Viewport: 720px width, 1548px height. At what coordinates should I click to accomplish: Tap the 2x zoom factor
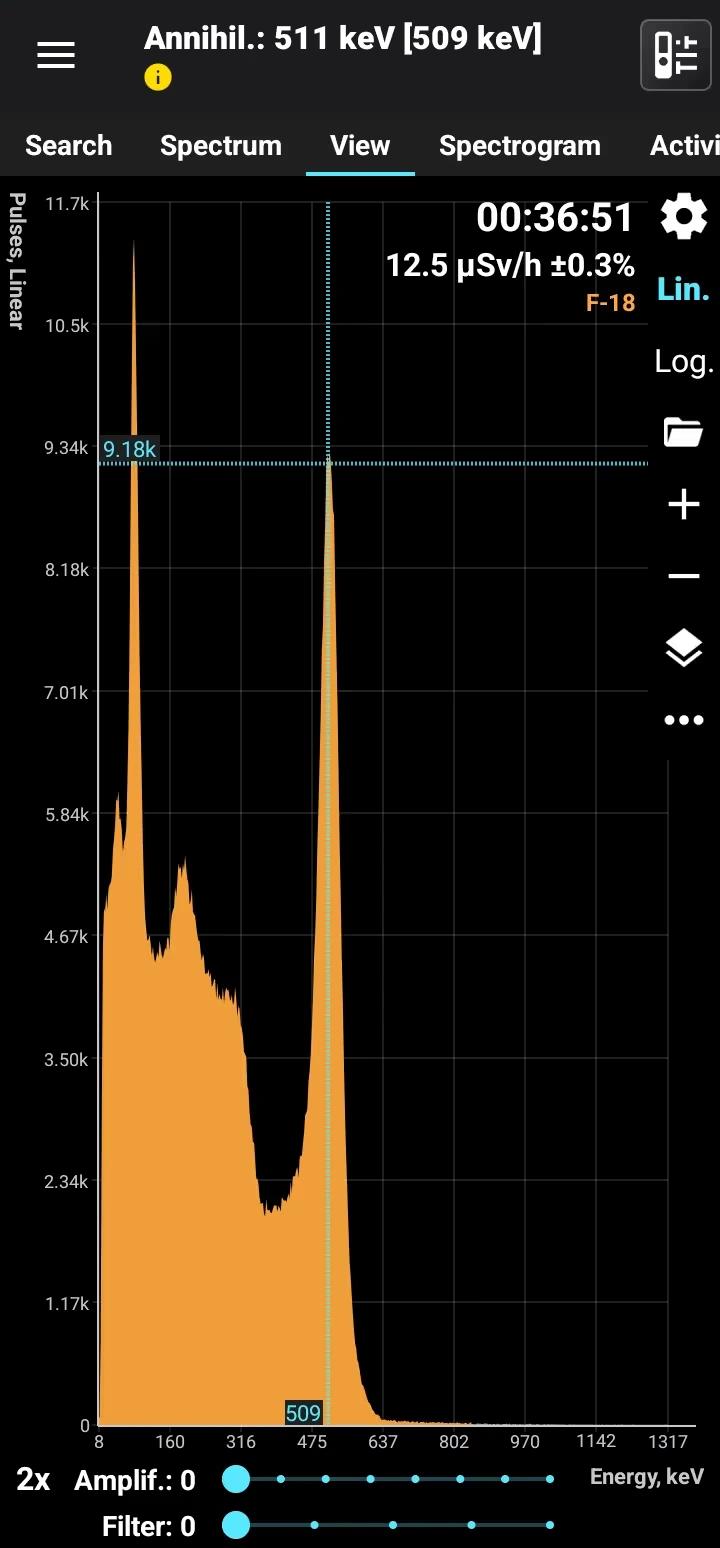pyautogui.click(x=33, y=1480)
